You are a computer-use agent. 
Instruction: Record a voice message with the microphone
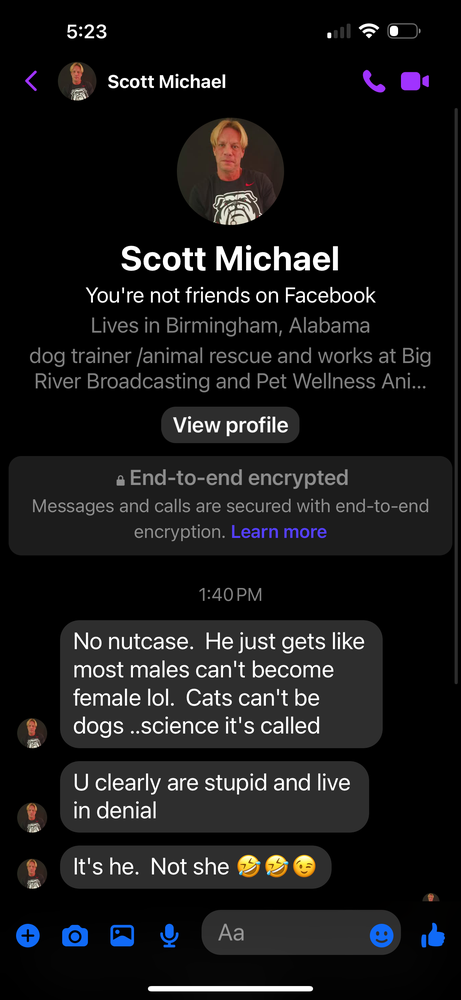tap(169, 936)
